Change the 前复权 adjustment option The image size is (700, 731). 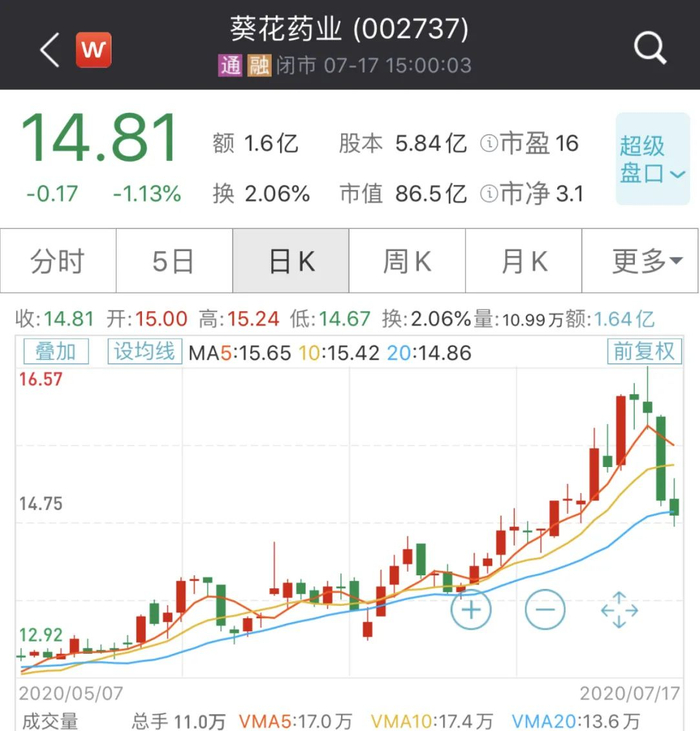coord(644,351)
